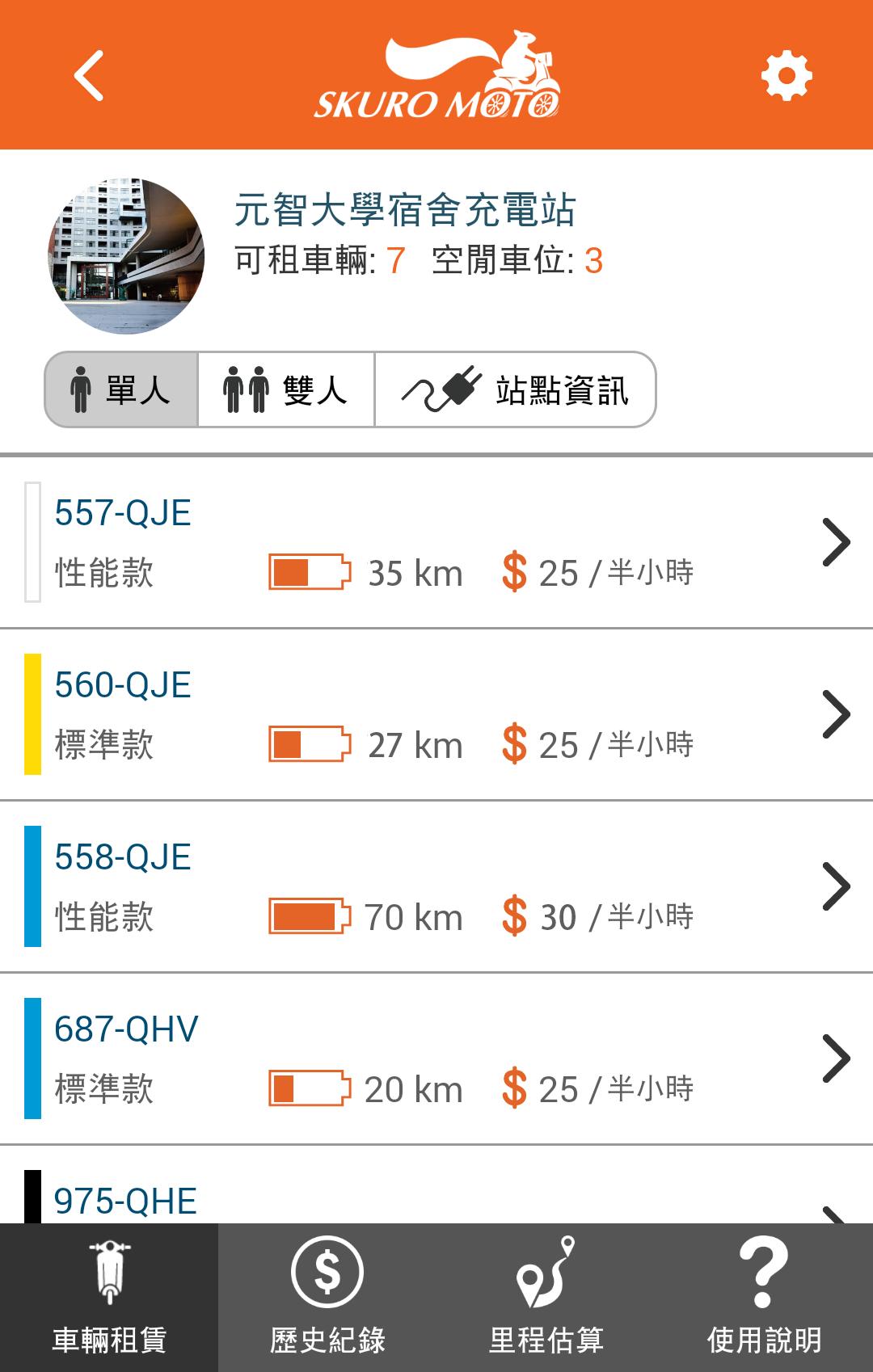Screen dimensions: 873x1372
Task: Select scooter 560-QJE
Action: 436,714
